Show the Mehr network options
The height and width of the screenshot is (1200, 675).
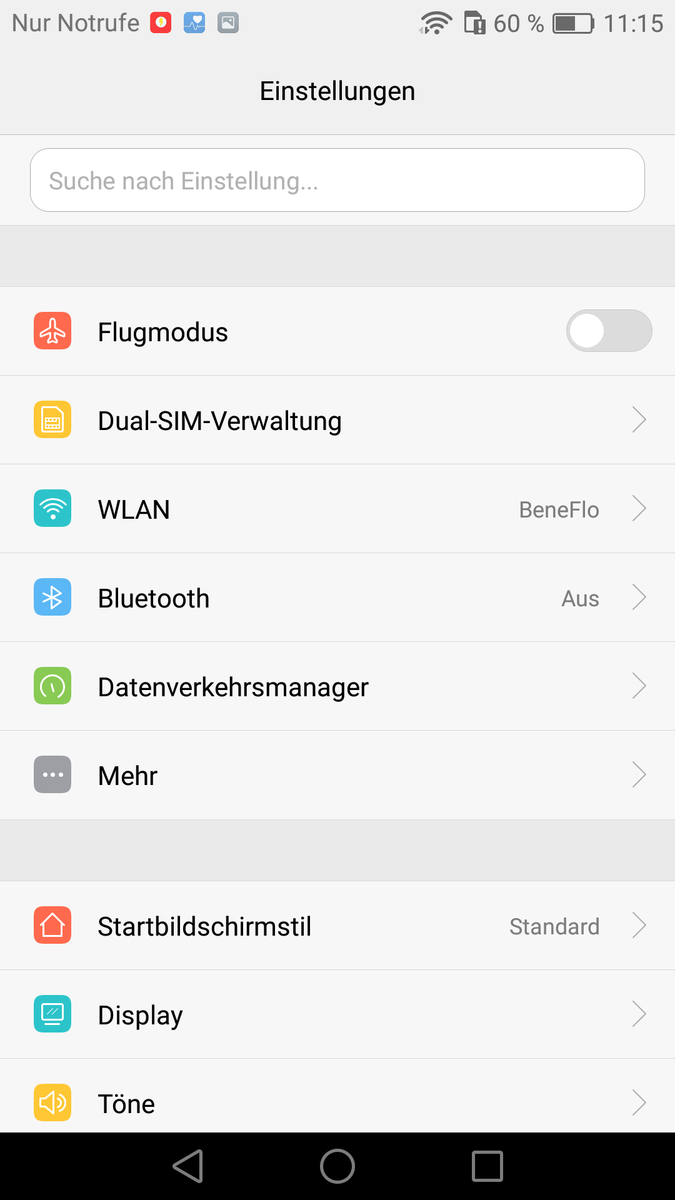click(337, 776)
